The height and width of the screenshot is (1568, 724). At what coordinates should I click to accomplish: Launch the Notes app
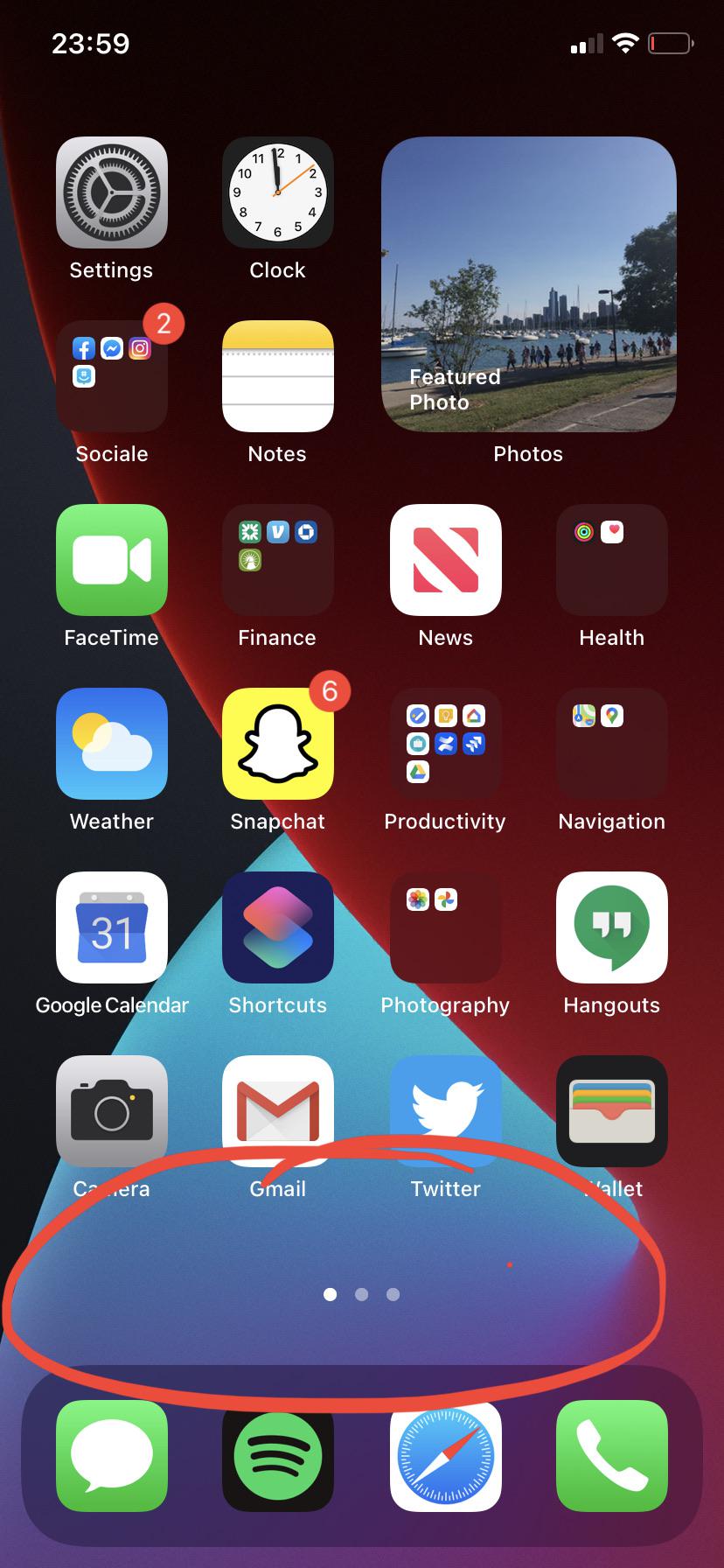278,376
